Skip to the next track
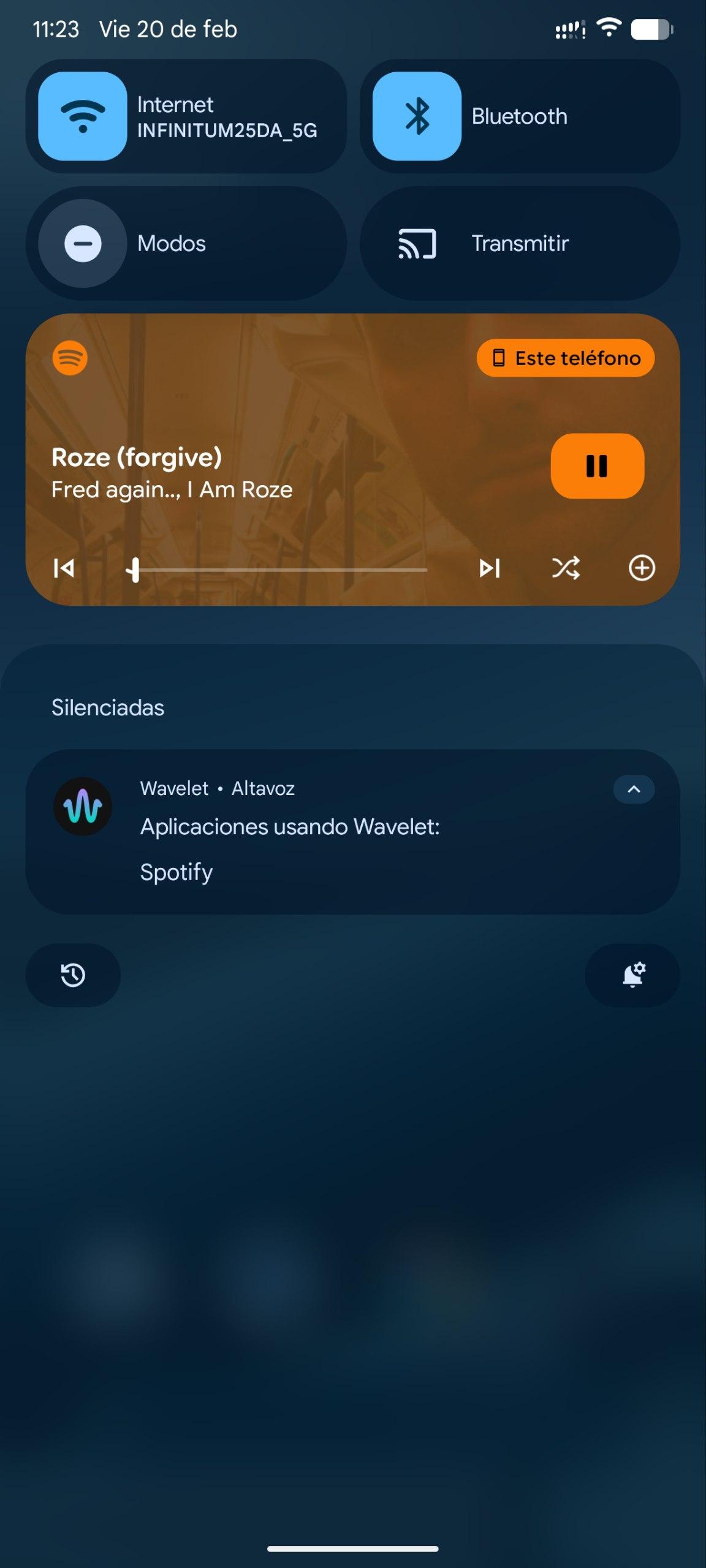The height and width of the screenshot is (1568, 706). [489, 568]
